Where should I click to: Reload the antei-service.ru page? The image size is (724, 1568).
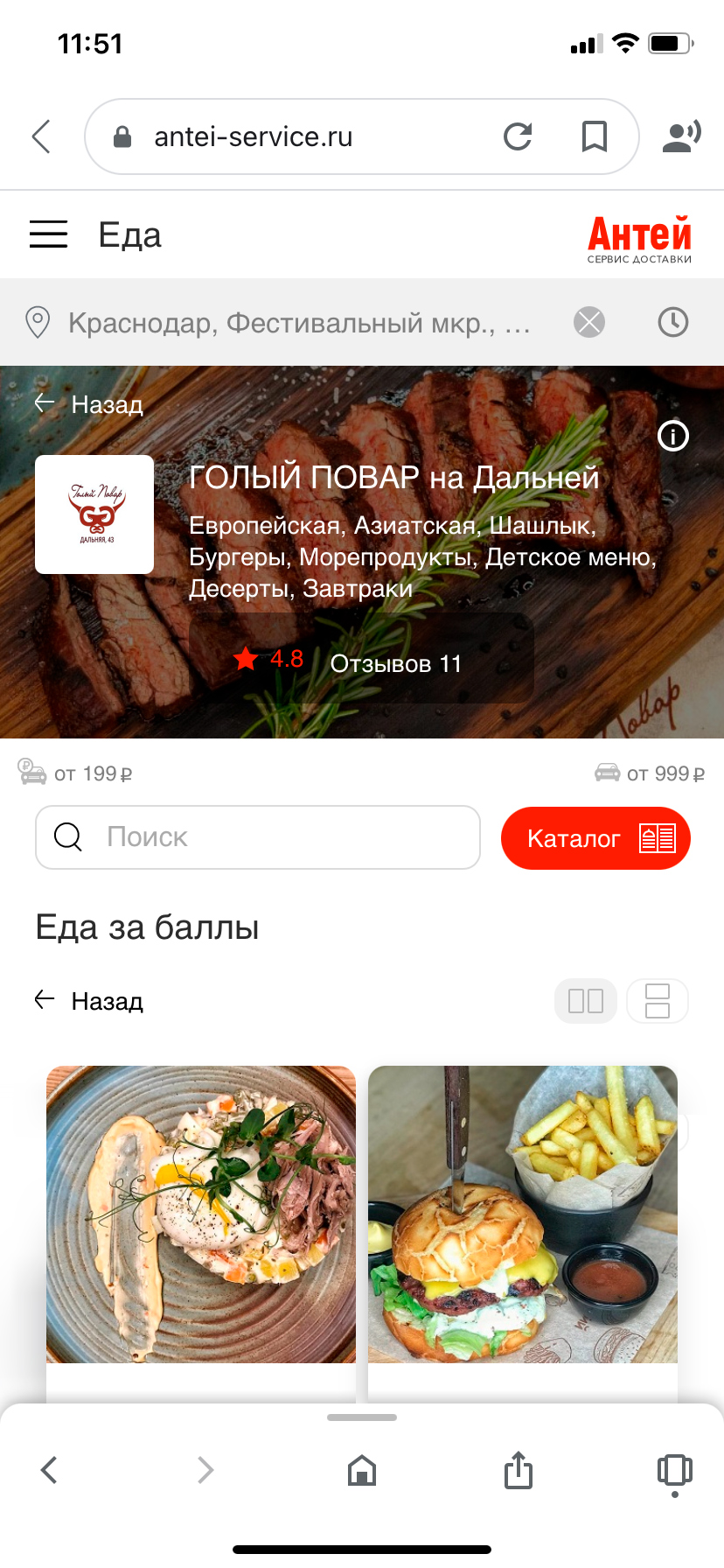[518, 136]
